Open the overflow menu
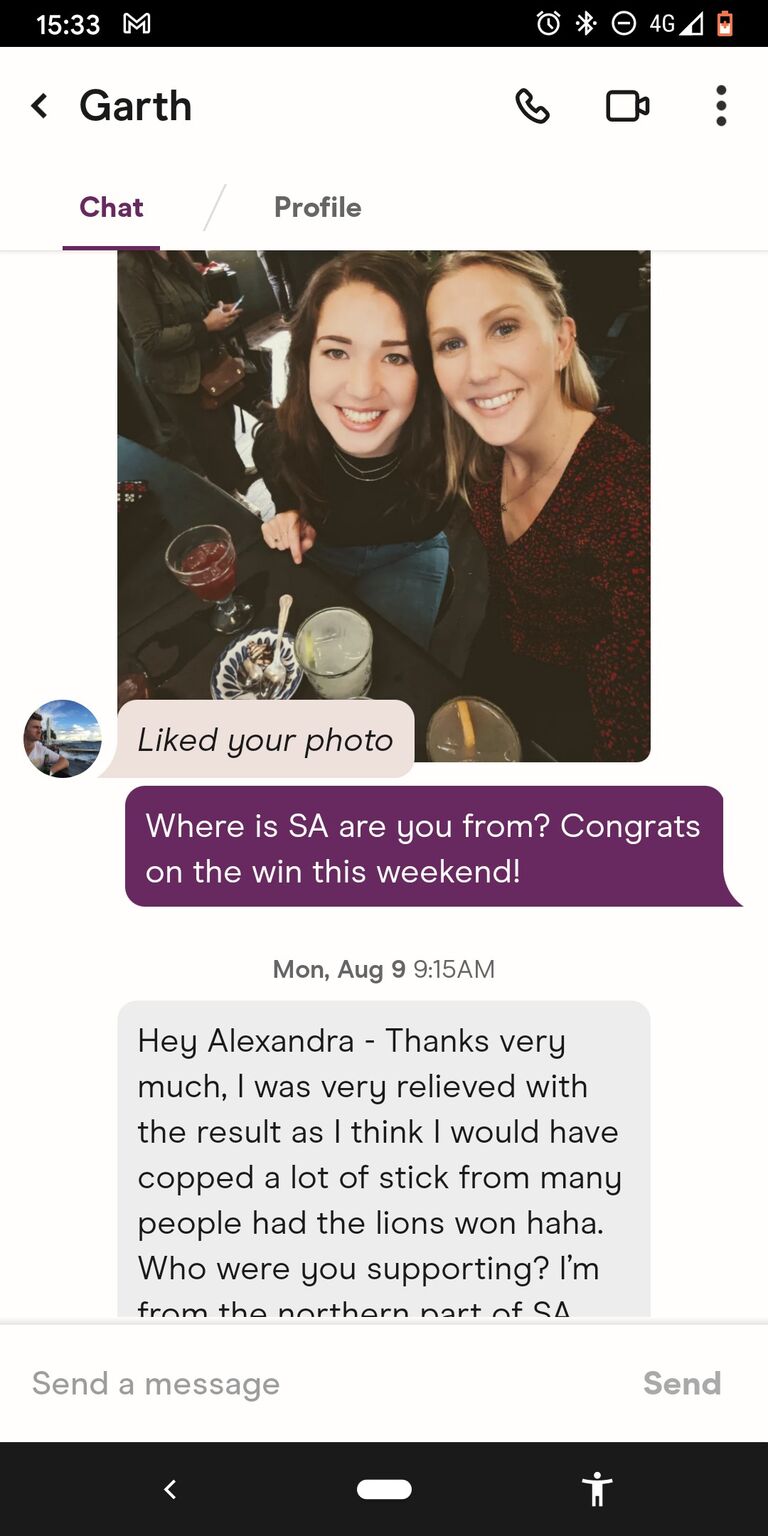This screenshot has width=768, height=1536. [x=721, y=106]
